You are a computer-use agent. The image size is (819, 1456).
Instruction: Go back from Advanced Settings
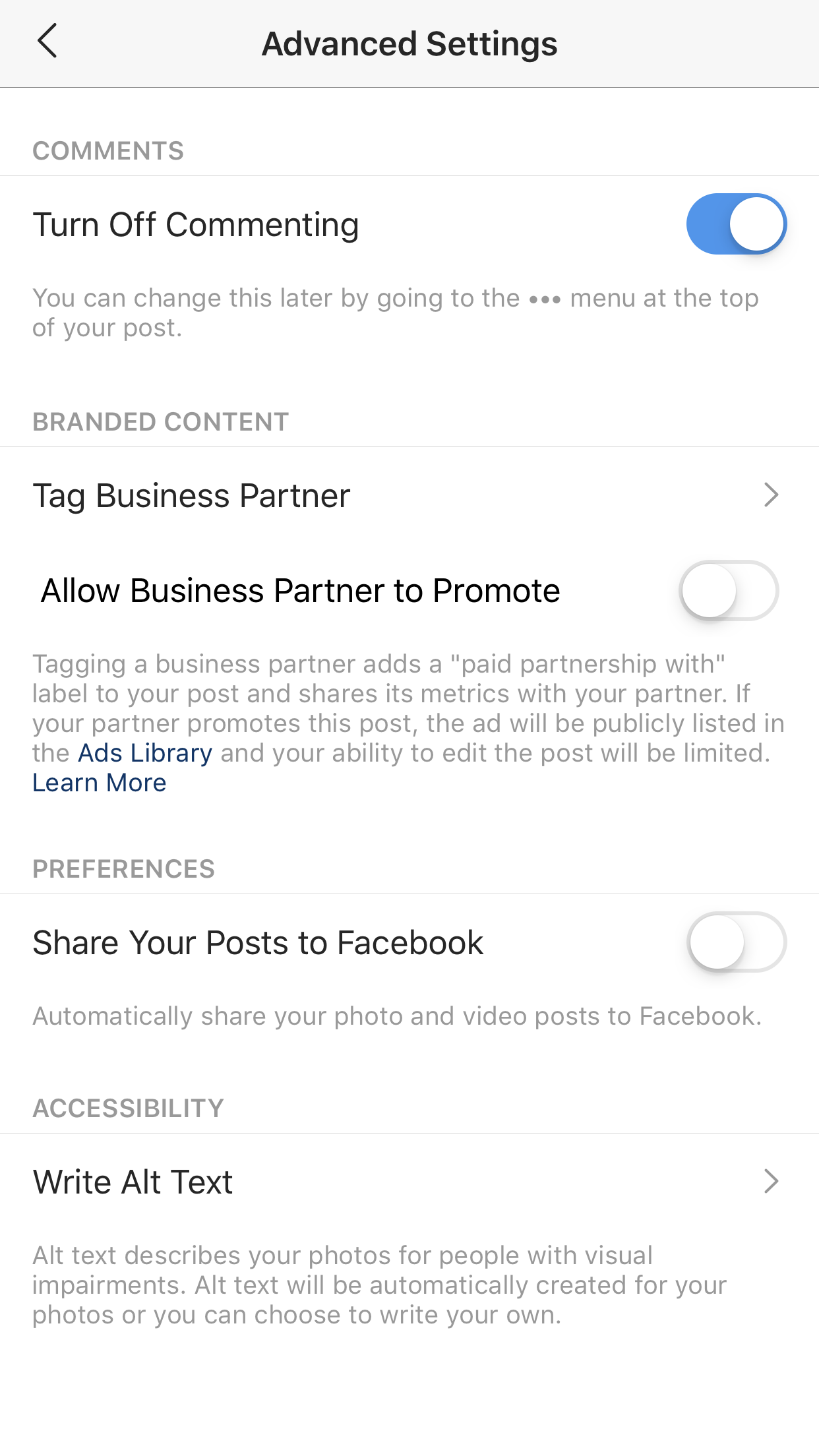coord(47,42)
